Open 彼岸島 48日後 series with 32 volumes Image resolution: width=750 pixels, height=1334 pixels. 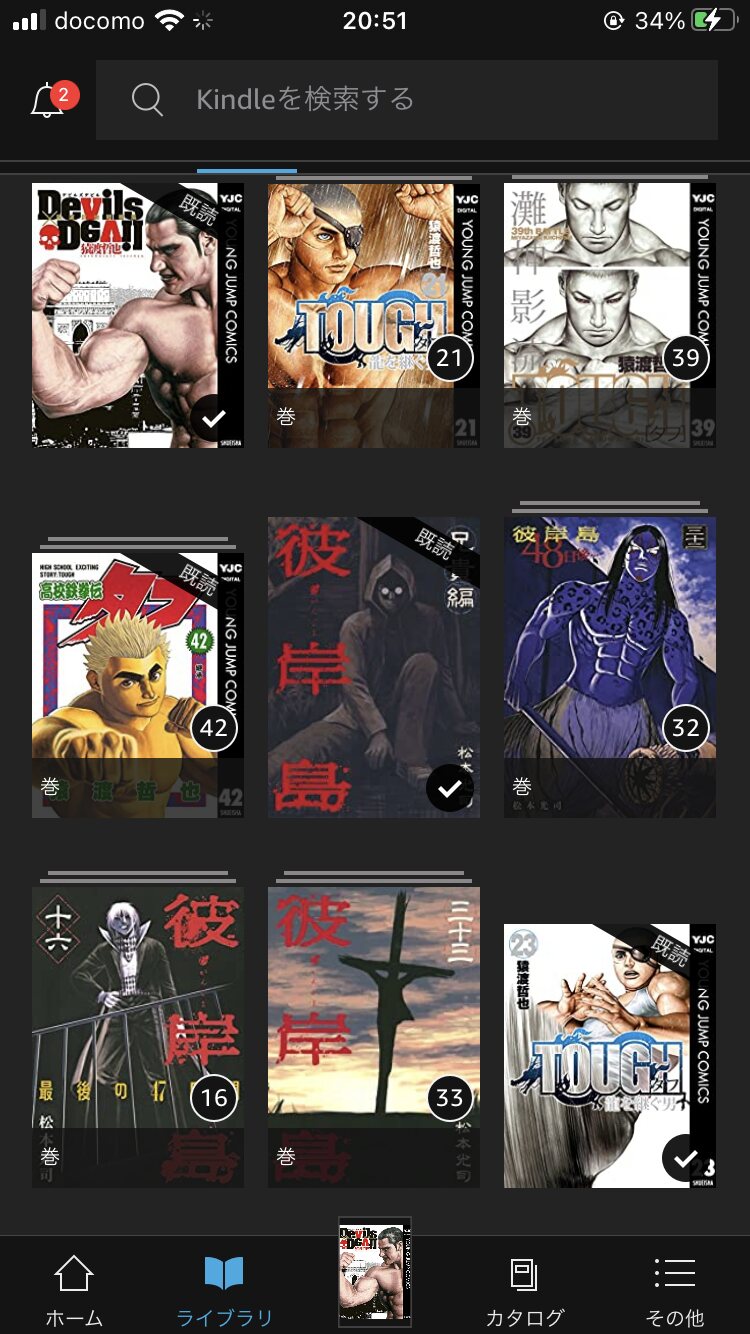click(x=609, y=667)
